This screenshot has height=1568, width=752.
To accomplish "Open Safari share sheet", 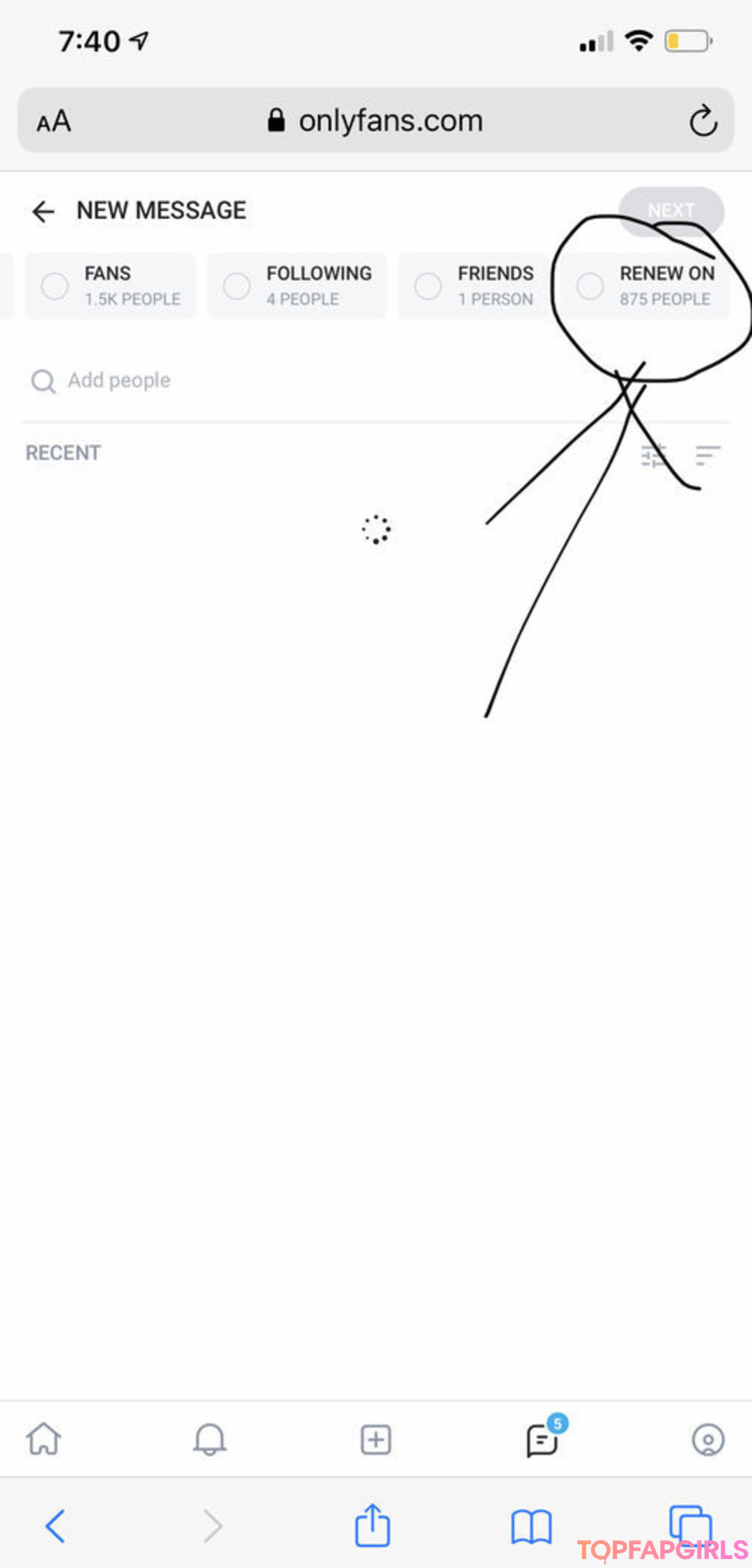I will click(373, 1526).
